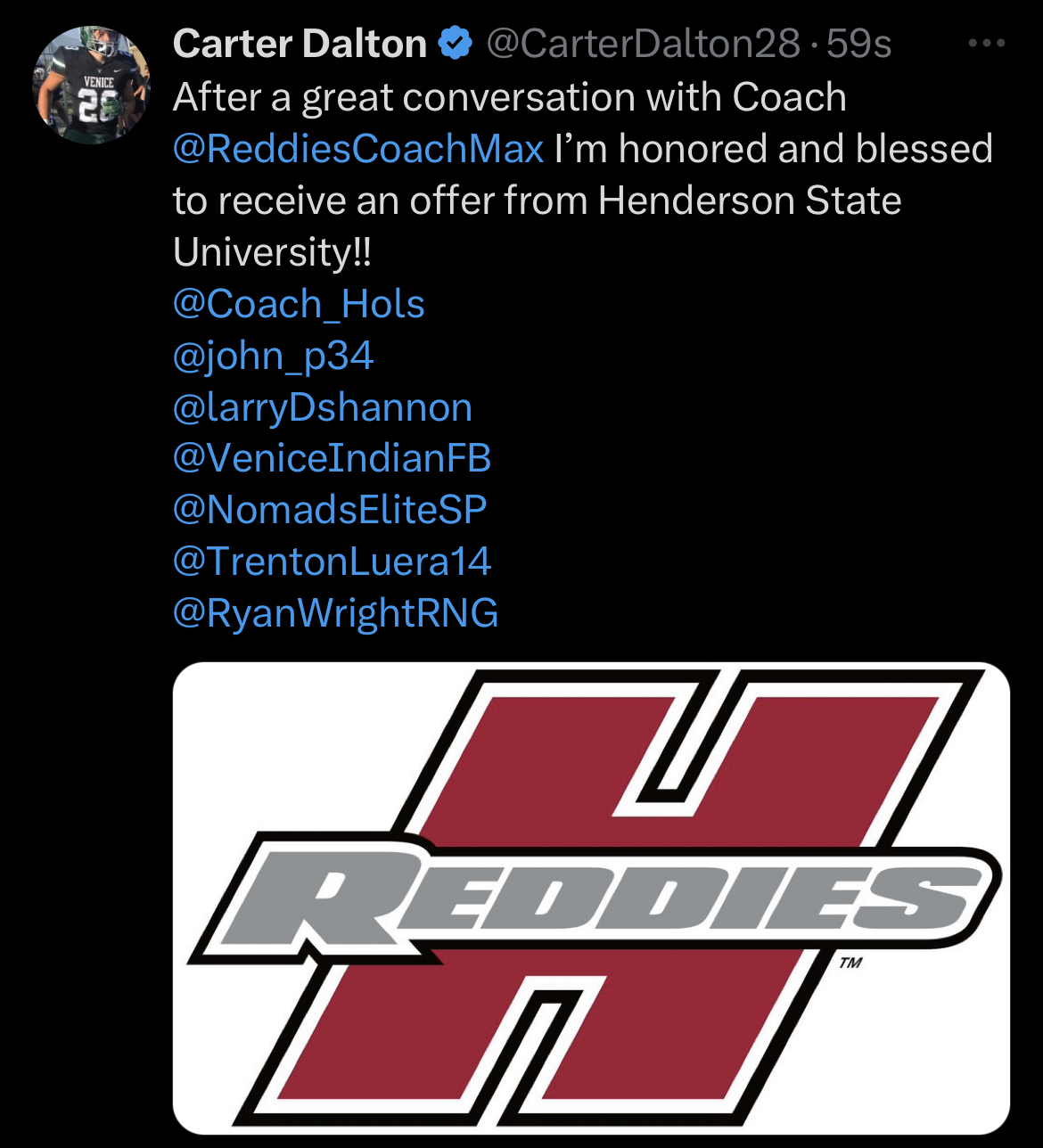Tap the Carter Dalton display name
Image resolution: width=1043 pixels, height=1148 pixels.
tap(300, 44)
